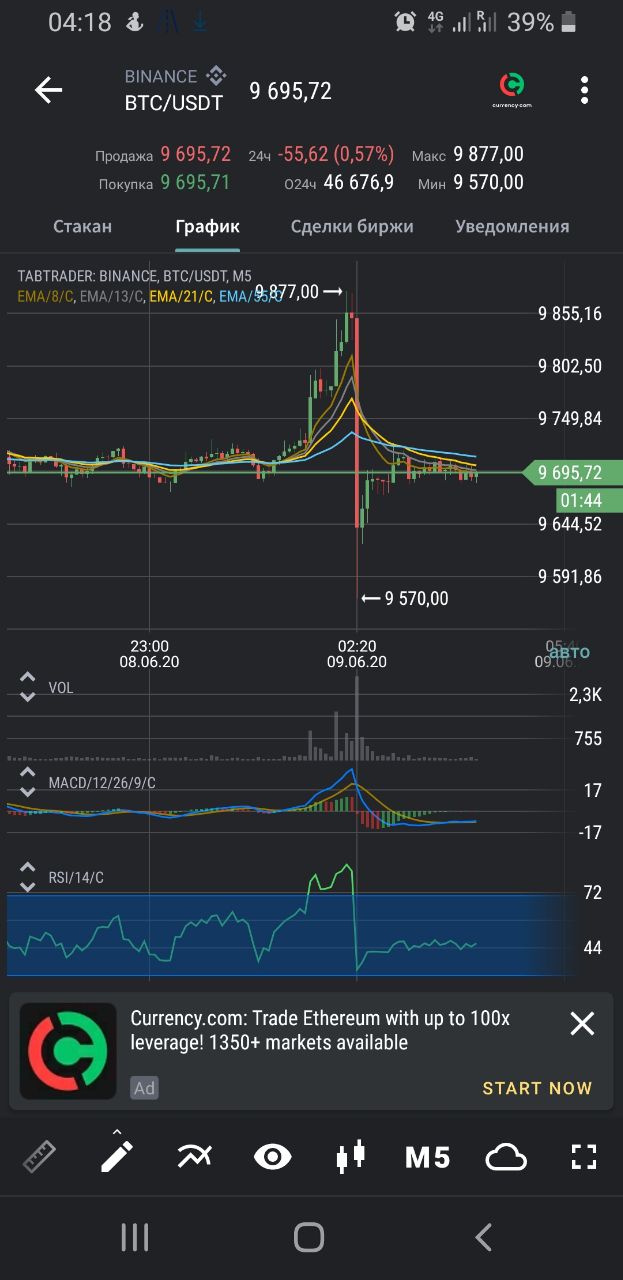The image size is (623, 1280).
Task: Tap START NOW on the ad
Action: 537,1088
